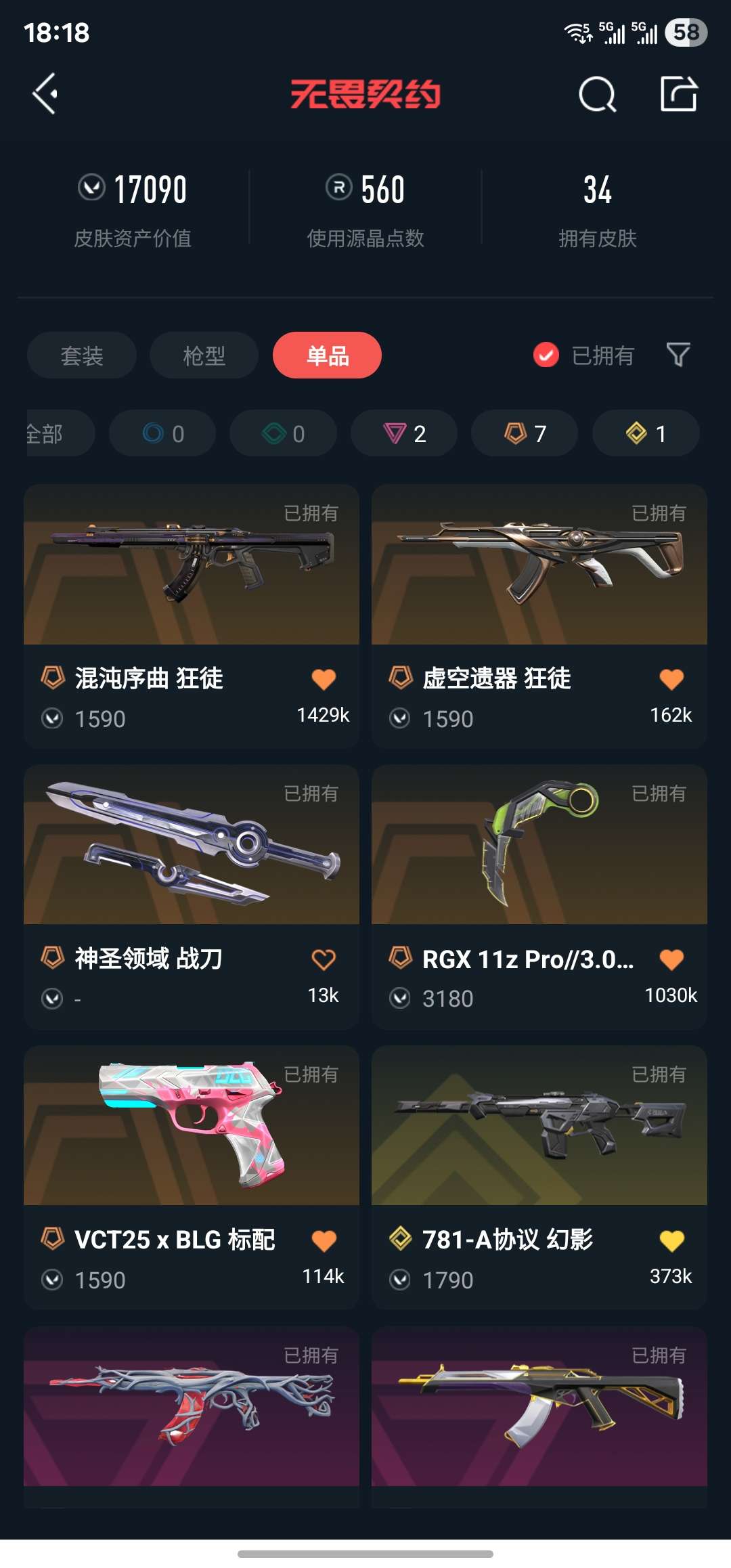
Task: Switch to the 枪型 tab
Action: pyautogui.click(x=204, y=355)
